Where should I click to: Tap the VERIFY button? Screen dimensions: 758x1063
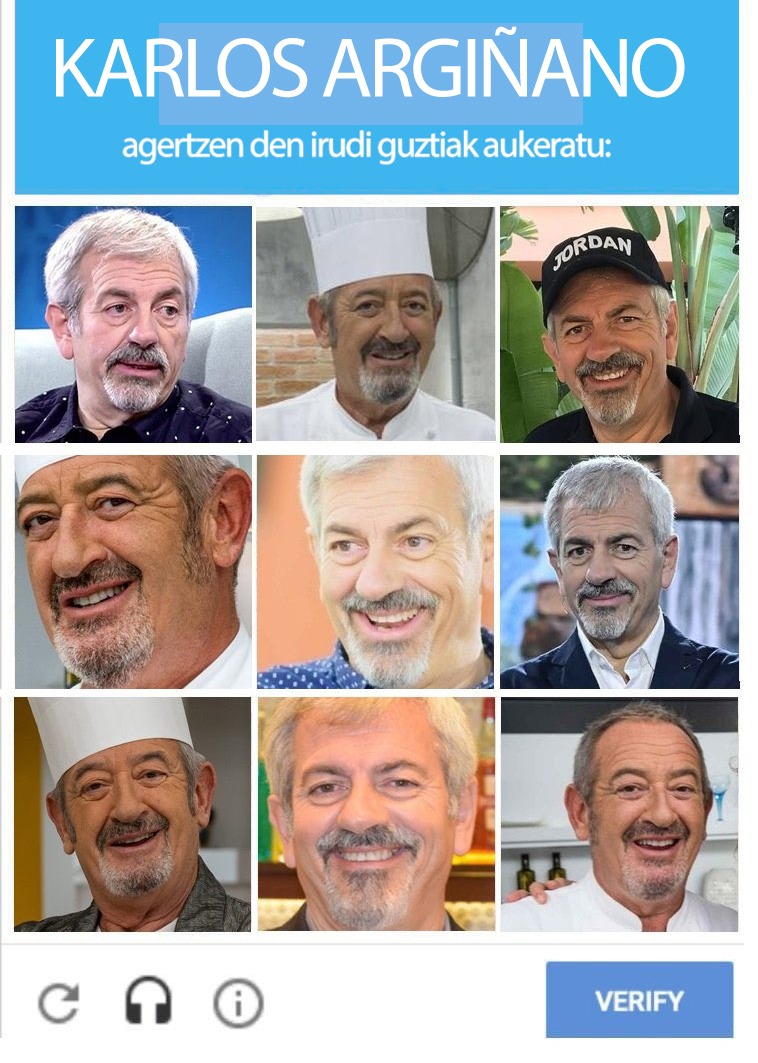(639, 1000)
